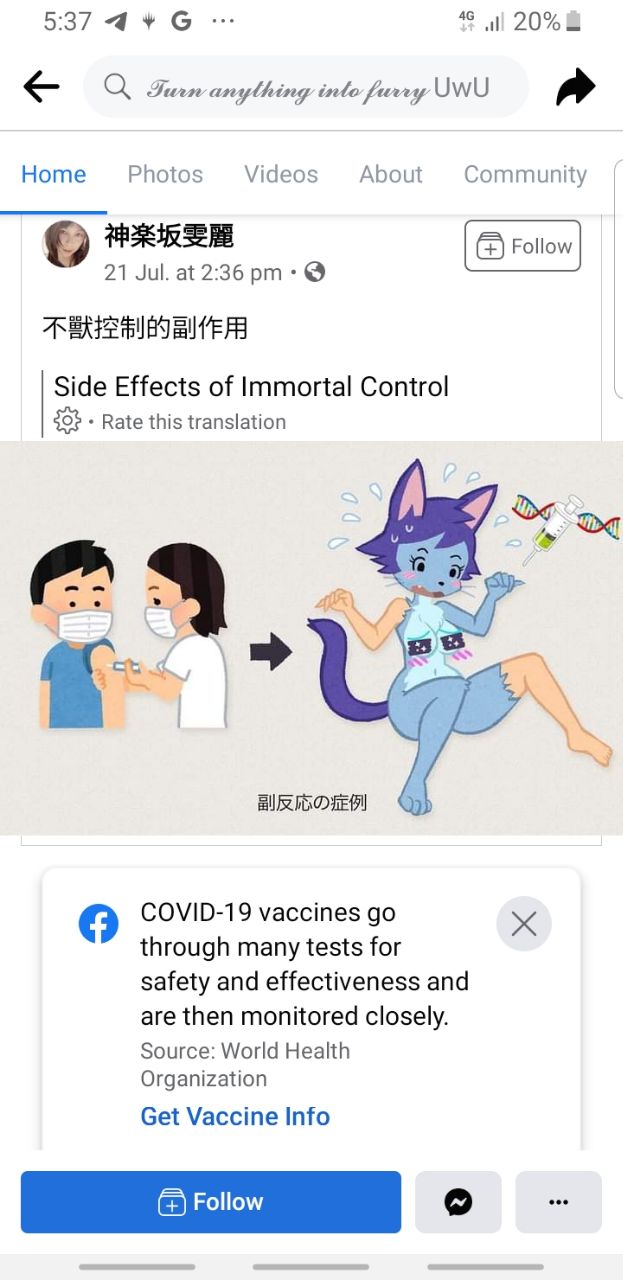The image size is (623, 1280).
Task: Open the About tab
Action: (391, 174)
